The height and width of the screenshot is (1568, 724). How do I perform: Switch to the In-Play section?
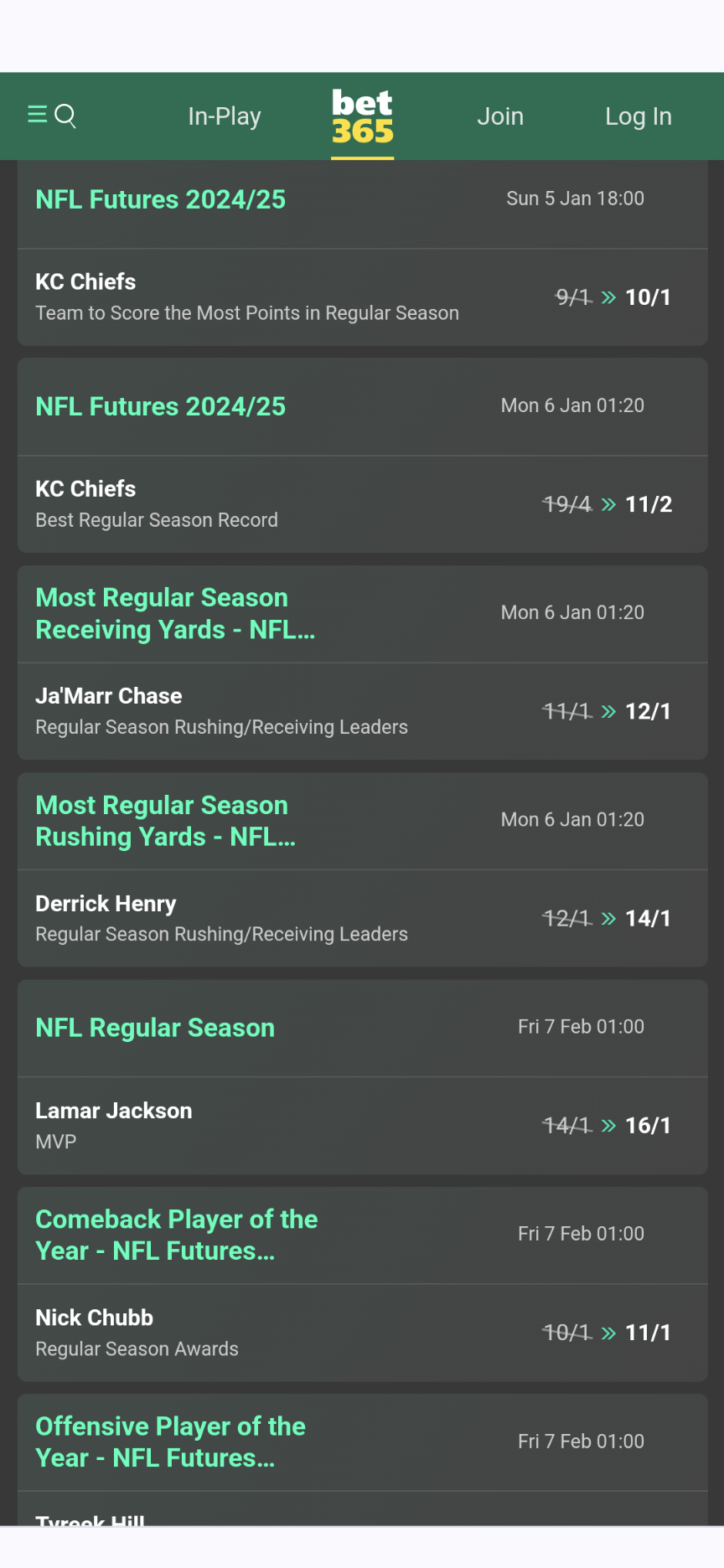click(224, 116)
